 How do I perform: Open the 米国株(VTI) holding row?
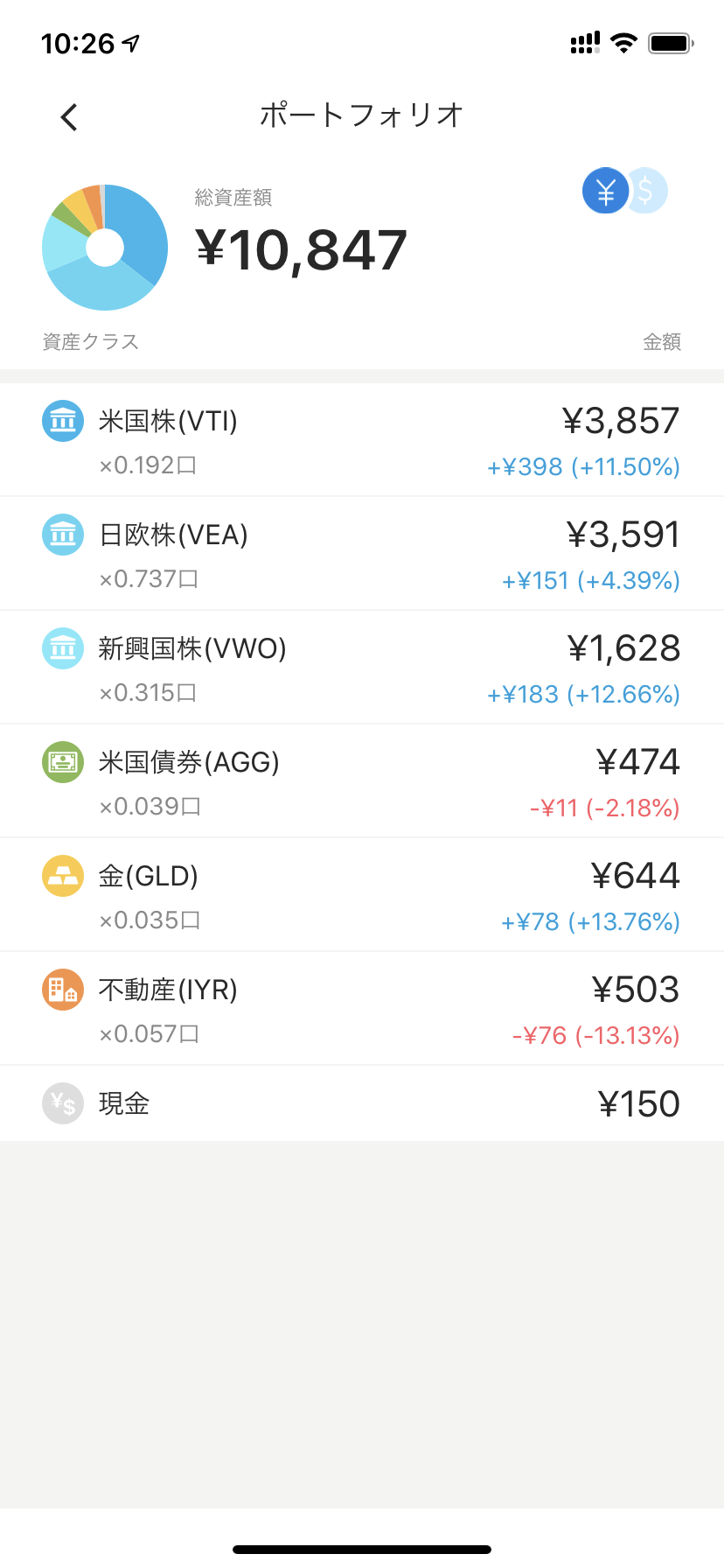362,441
